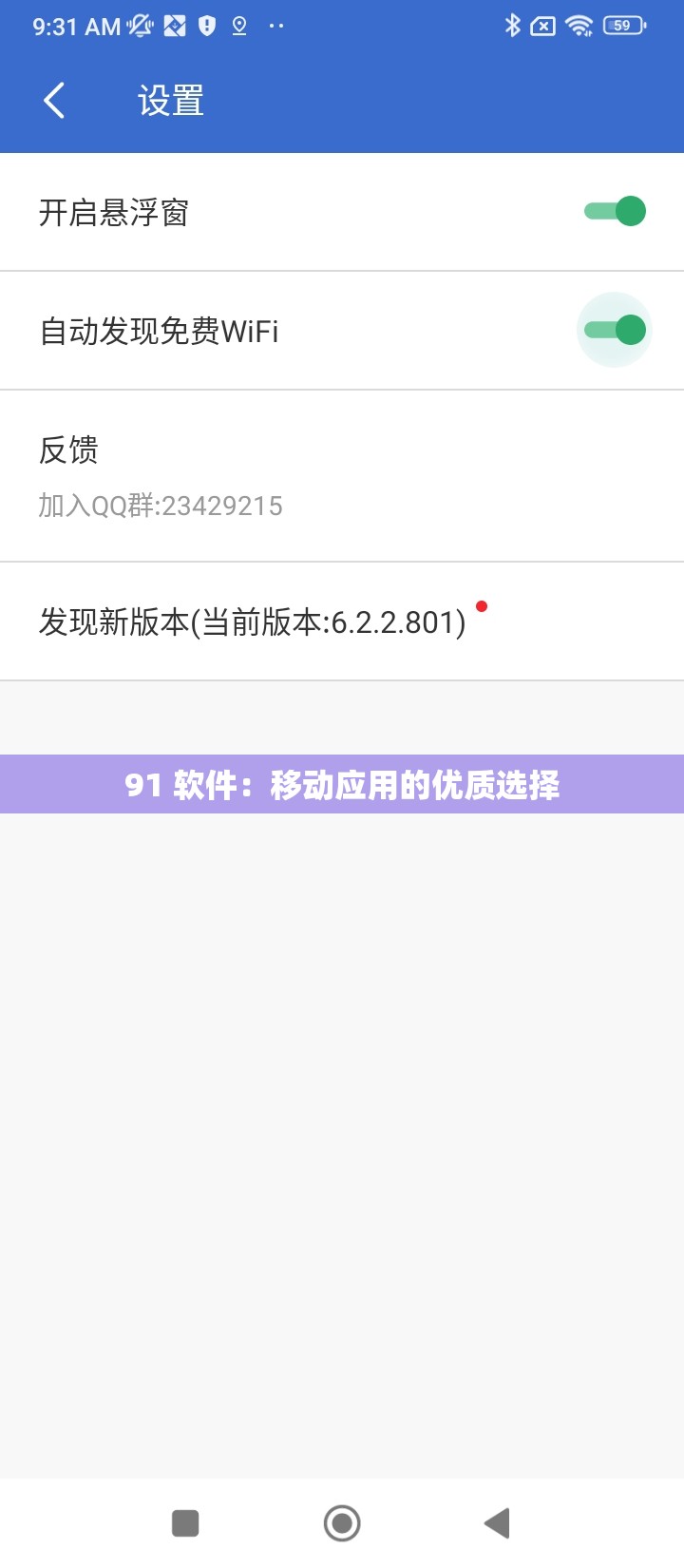Tap the back arrow beside 设置 title
684x1568 pixels.
[54, 99]
